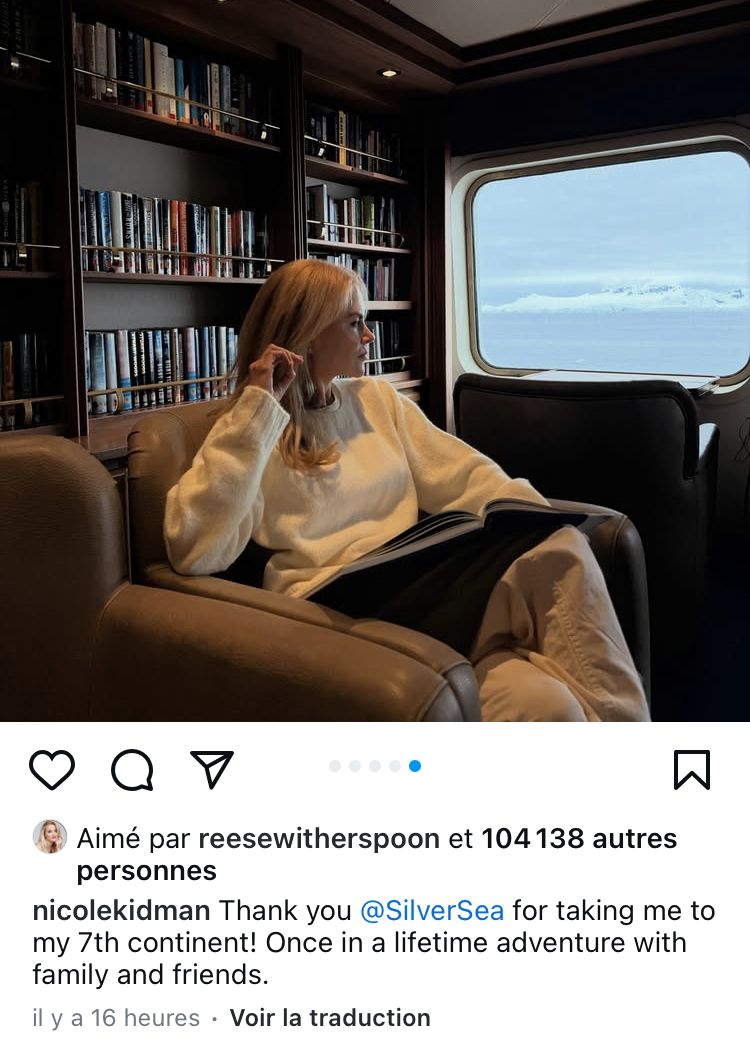
Task: Open the comments on this post
Action: (132, 770)
